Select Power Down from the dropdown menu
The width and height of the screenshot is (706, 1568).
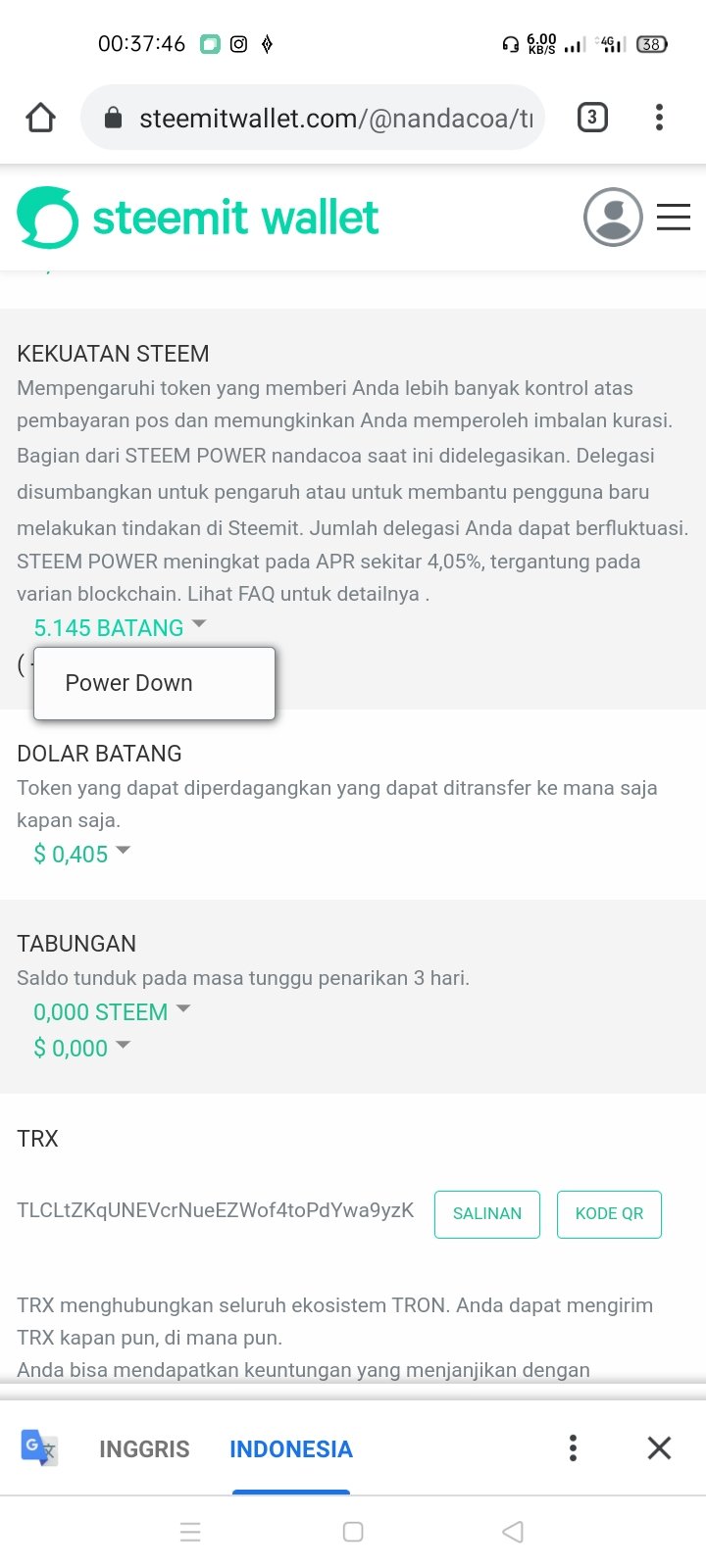(x=154, y=683)
